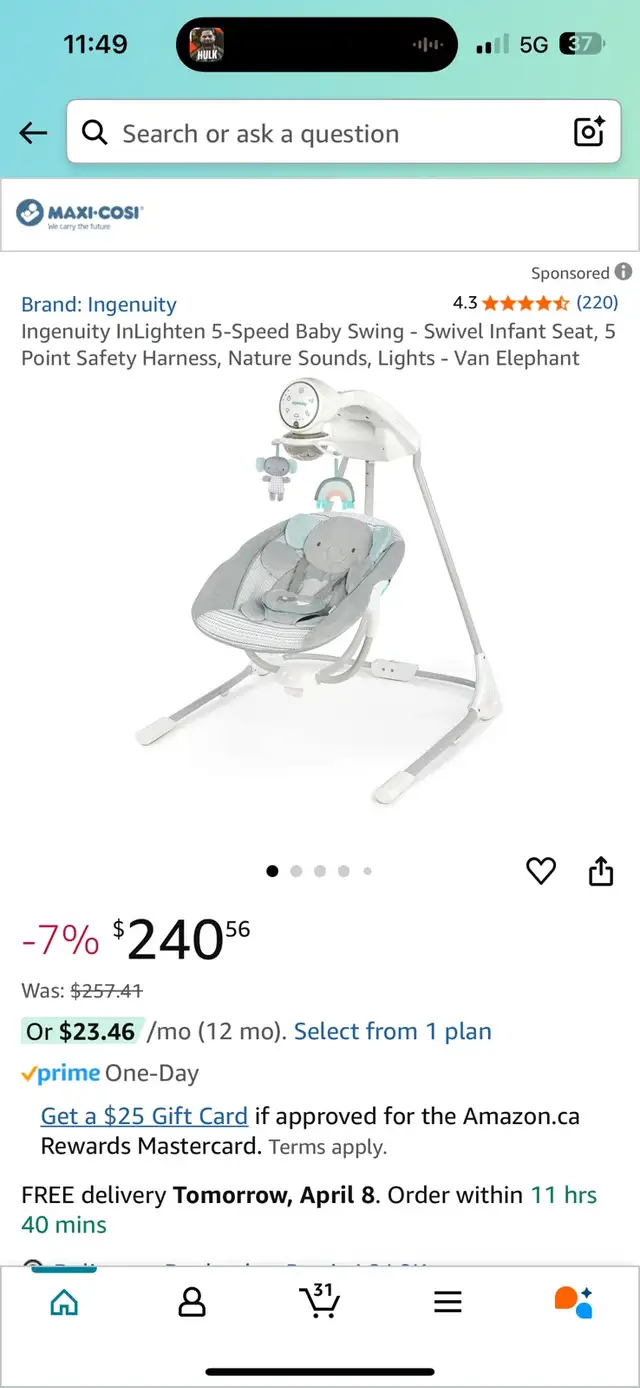
Task: Open the baby swing product image
Action: pyautogui.click(x=320, y=590)
